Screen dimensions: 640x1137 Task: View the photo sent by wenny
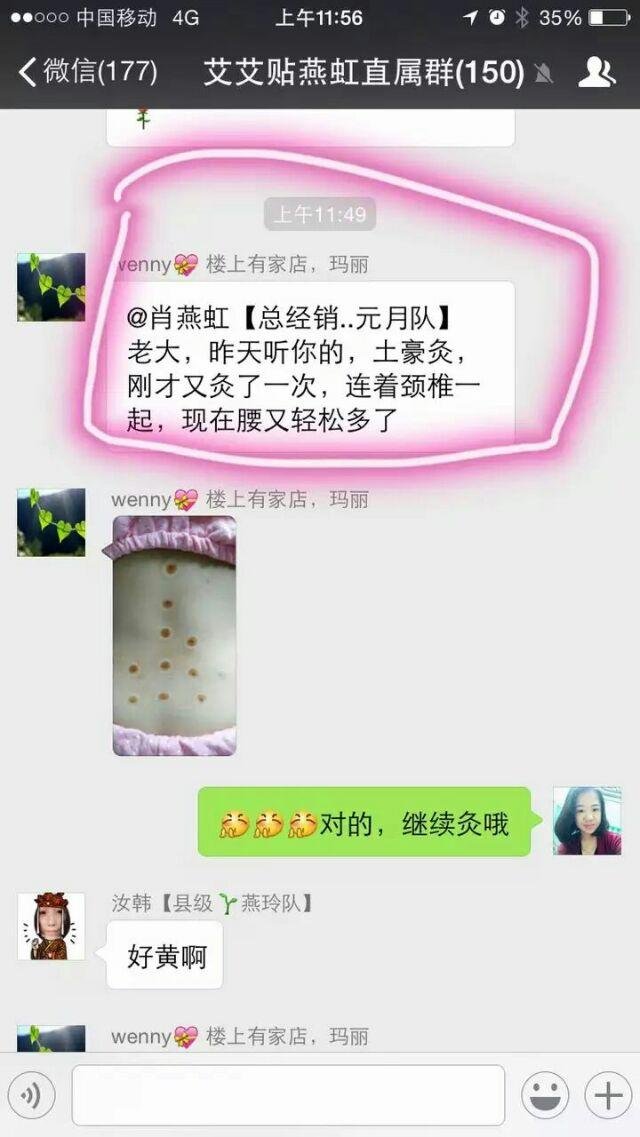[174, 635]
